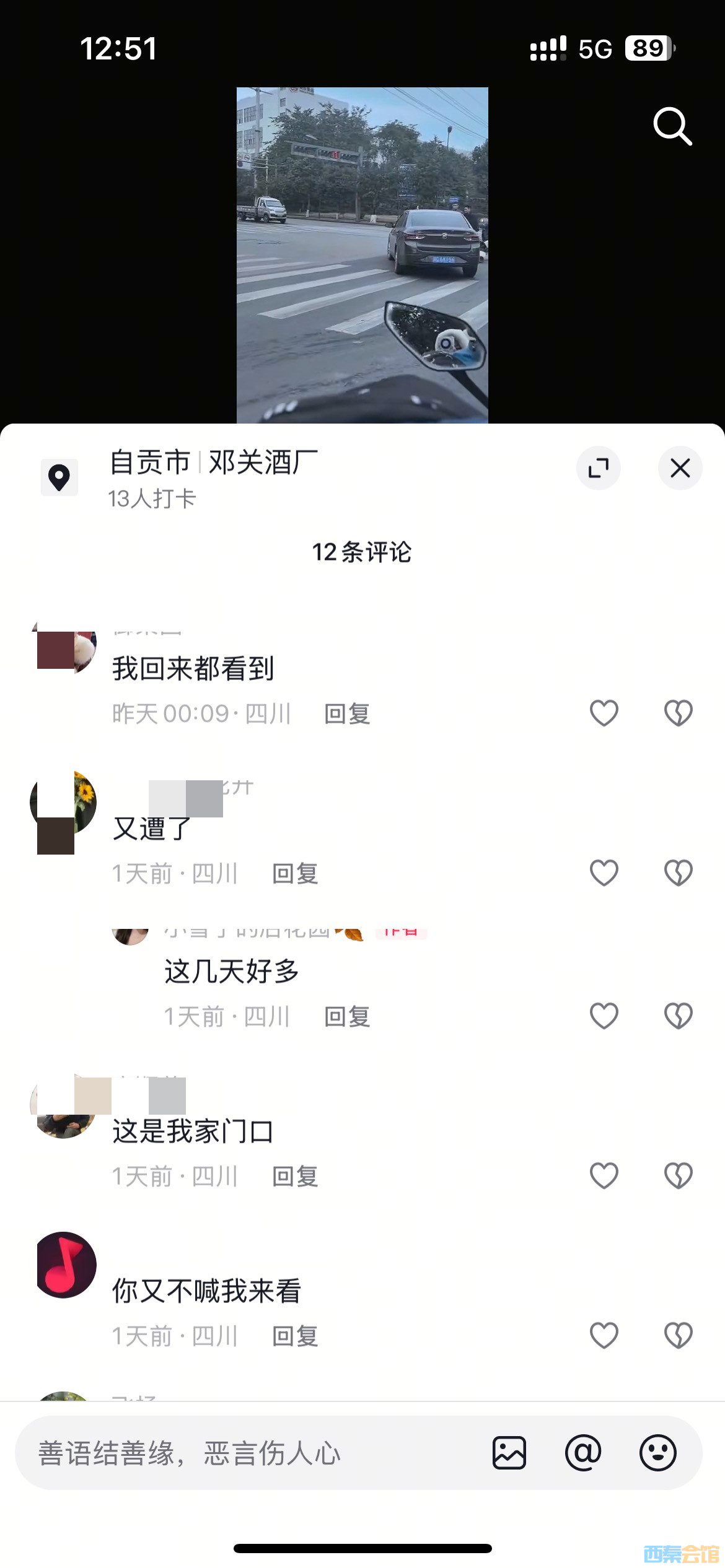
Task: Mention someone with the @ icon
Action: (583, 1453)
